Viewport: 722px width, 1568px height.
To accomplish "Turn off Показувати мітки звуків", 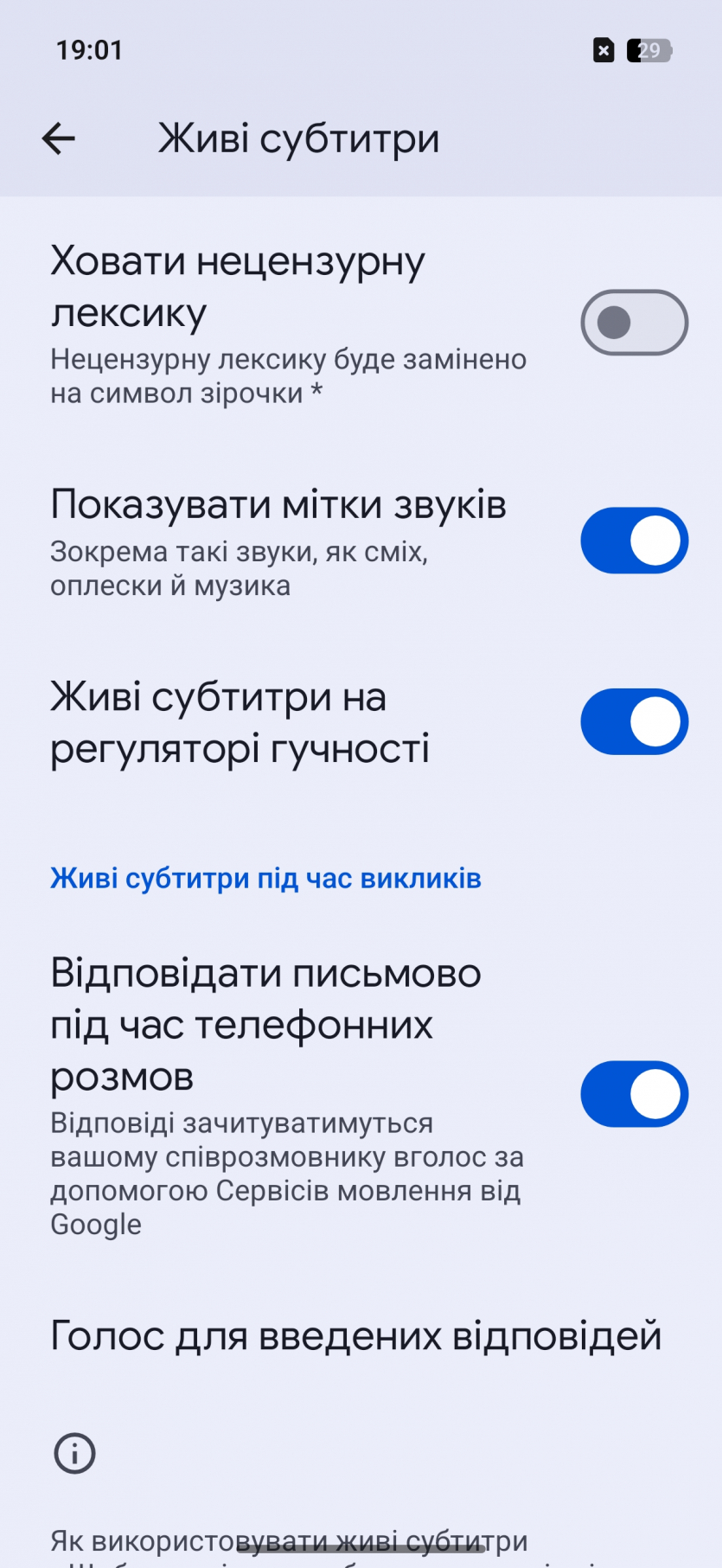I will (634, 541).
